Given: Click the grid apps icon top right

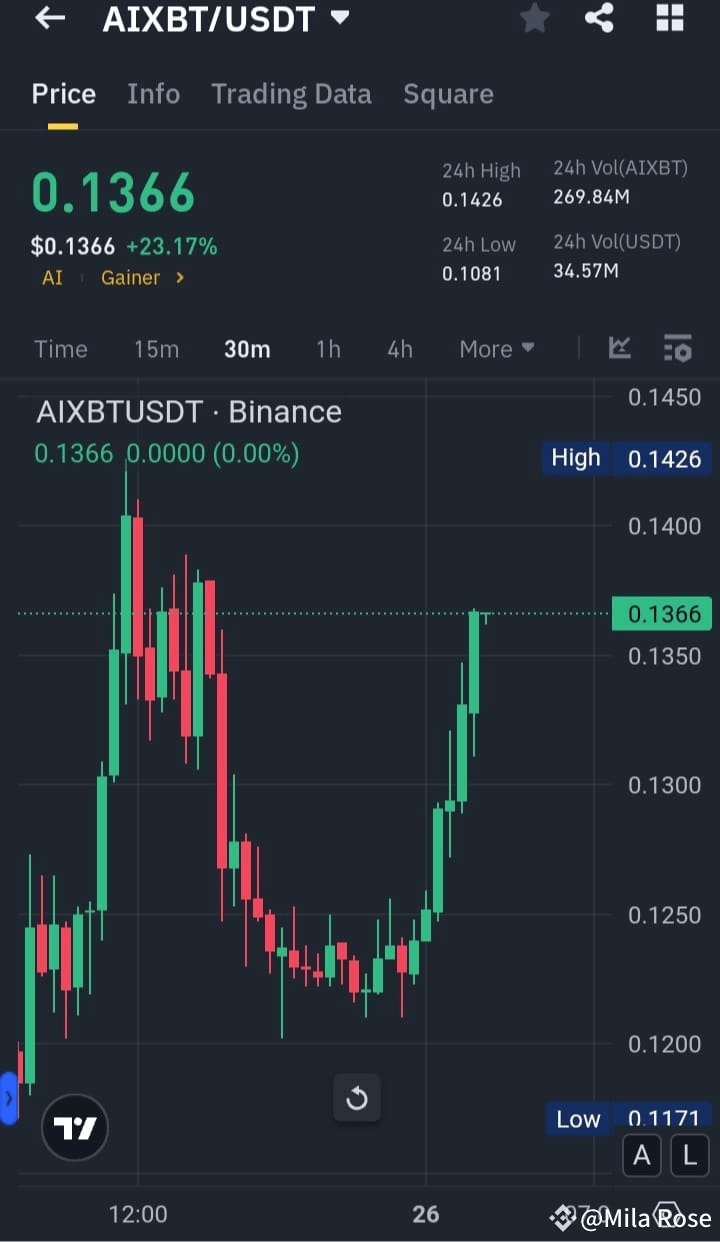Looking at the screenshot, I should coord(669,18).
